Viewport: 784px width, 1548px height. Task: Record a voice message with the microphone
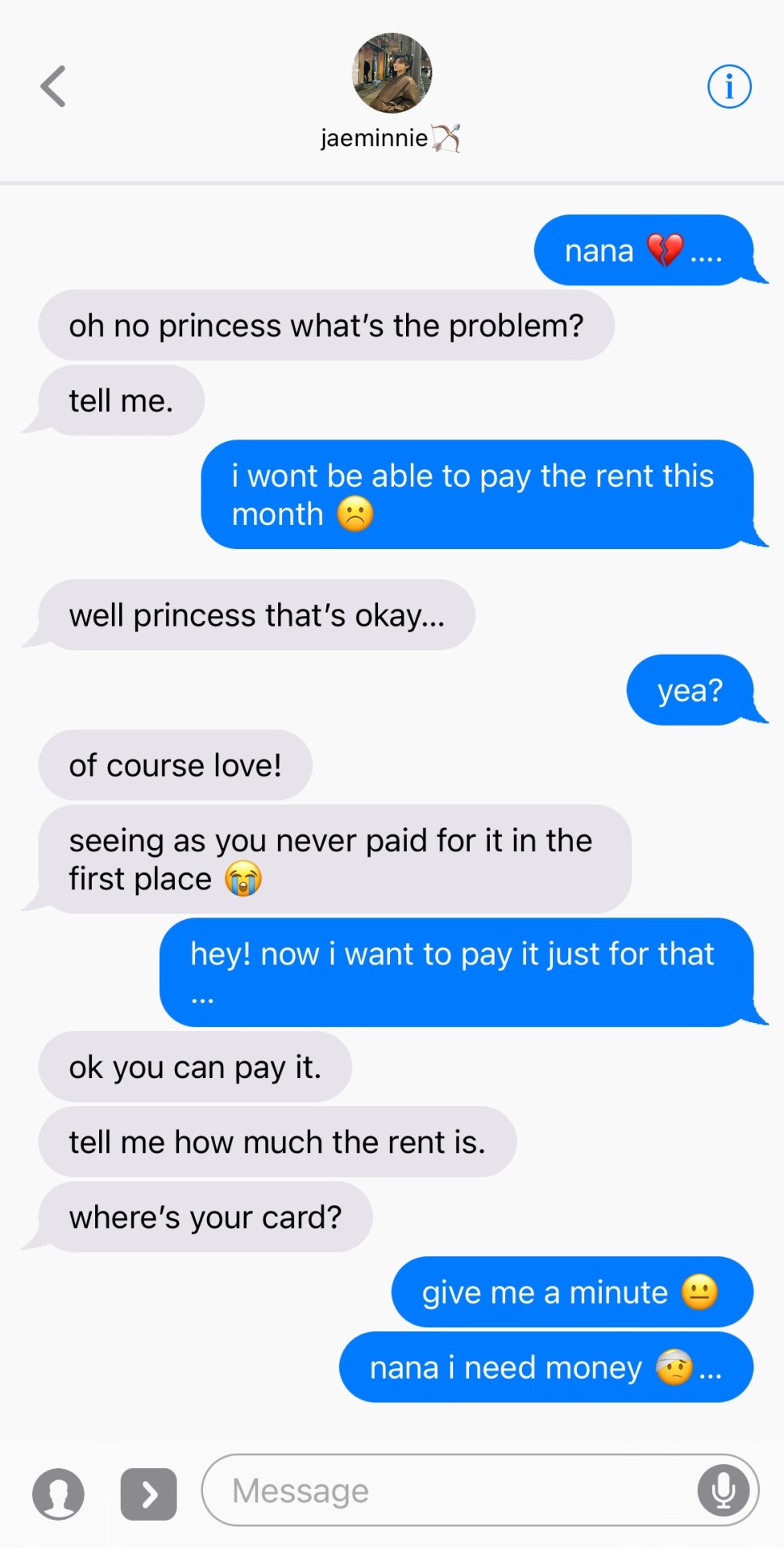click(724, 1491)
